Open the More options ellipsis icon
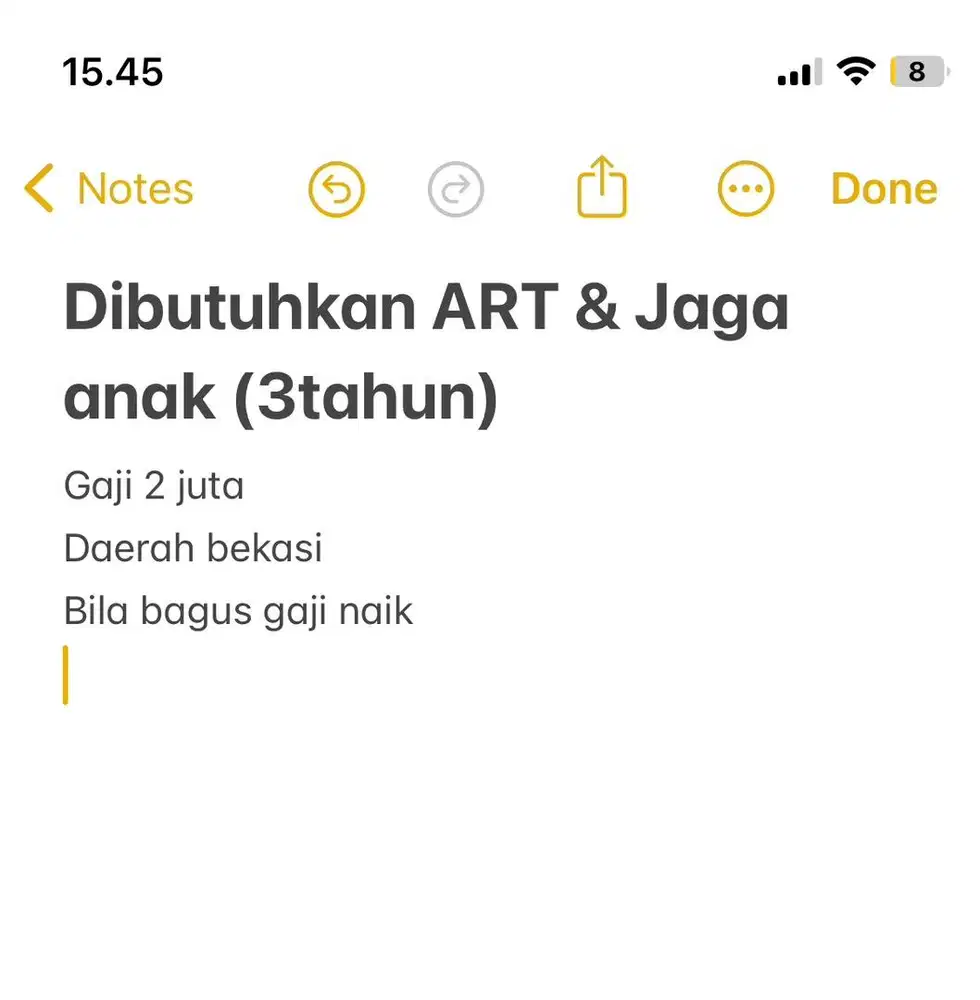The height and width of the screenshot is (1000, 980). 744,188
